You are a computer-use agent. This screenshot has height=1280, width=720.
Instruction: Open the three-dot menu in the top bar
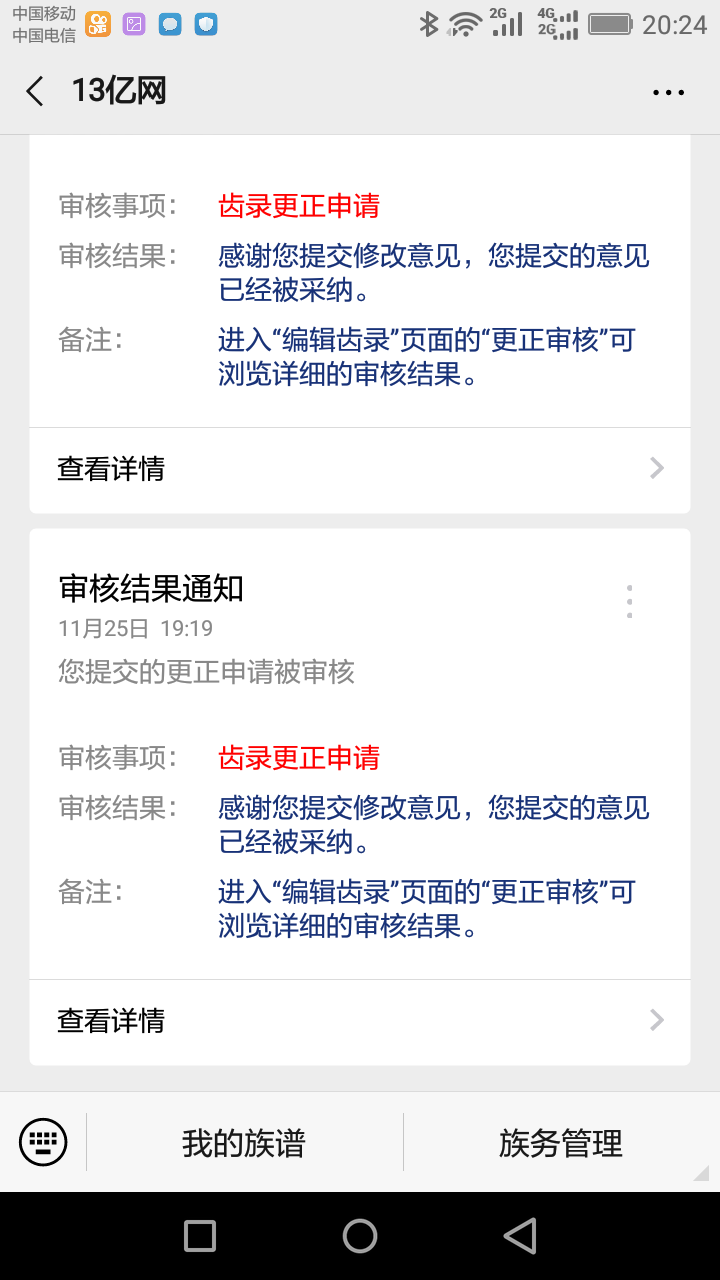[x=668, y=92]
